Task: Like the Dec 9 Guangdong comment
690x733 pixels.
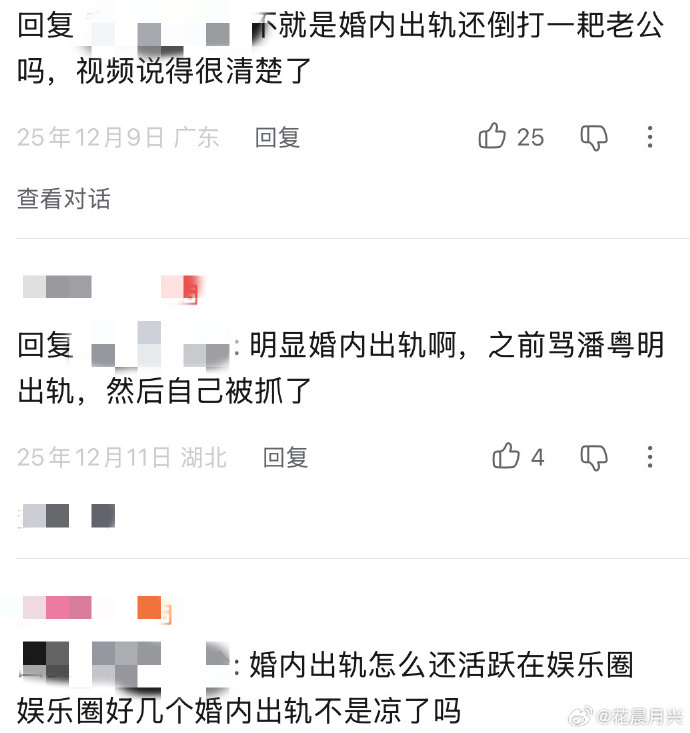Action: point(493,137)
